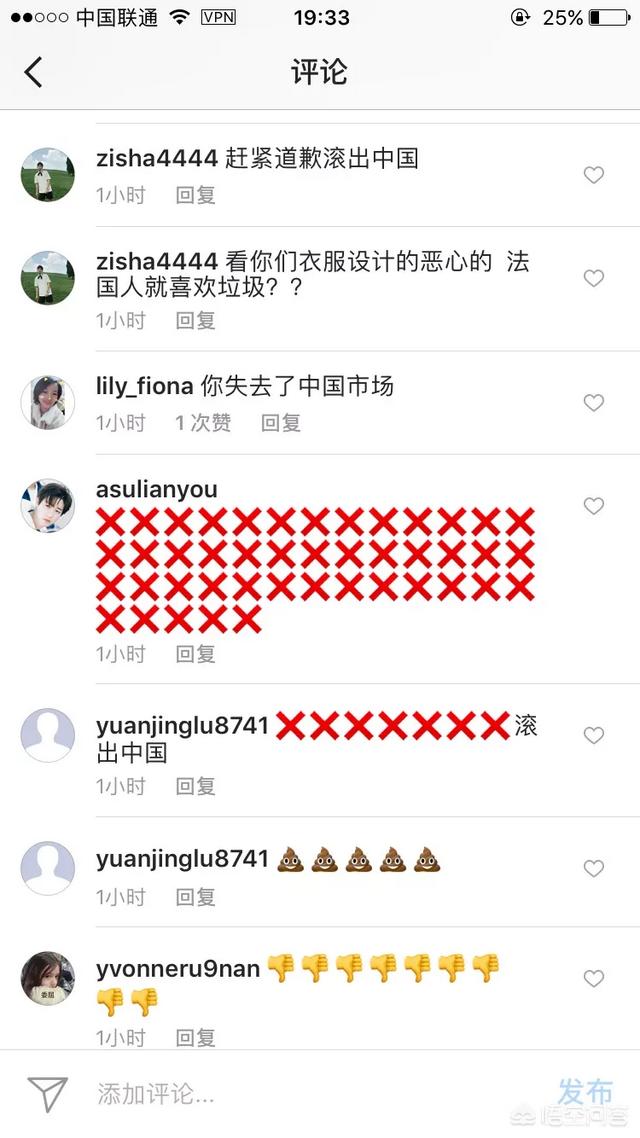
Task: Open the direct message paper plane icon
Action: coord(47,1094)
